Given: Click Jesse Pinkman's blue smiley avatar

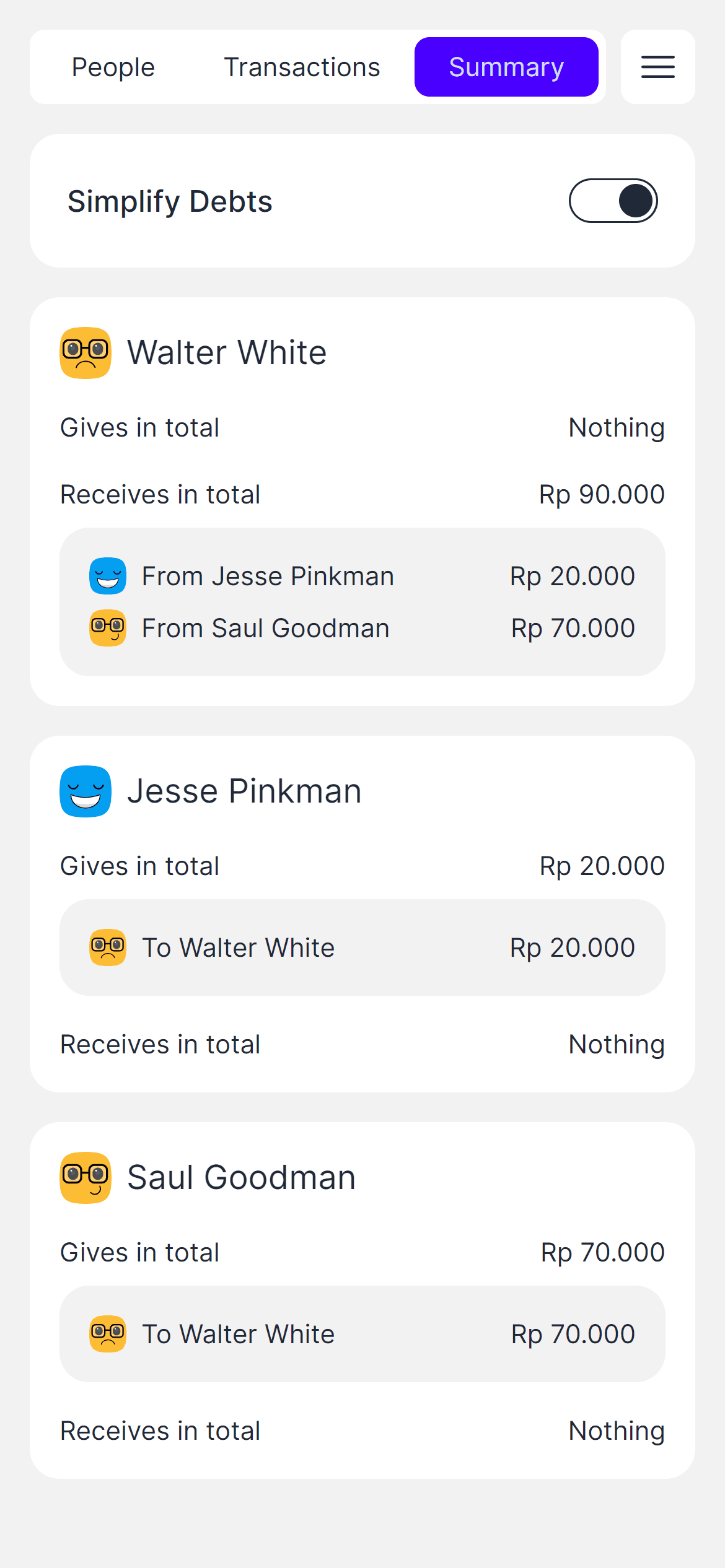Looking at the screenshot, I should click(86, 791).
